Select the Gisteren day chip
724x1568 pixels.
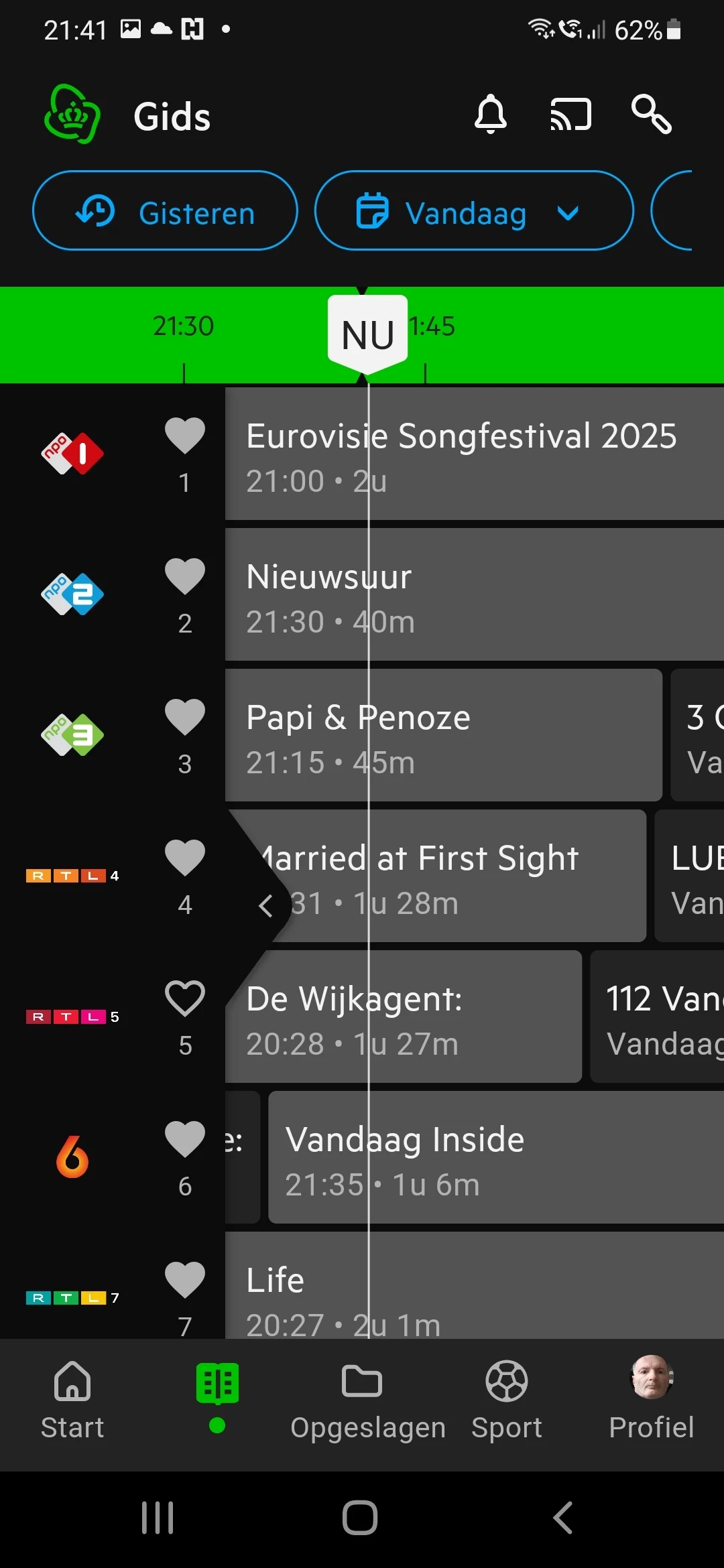coord(165,211)
